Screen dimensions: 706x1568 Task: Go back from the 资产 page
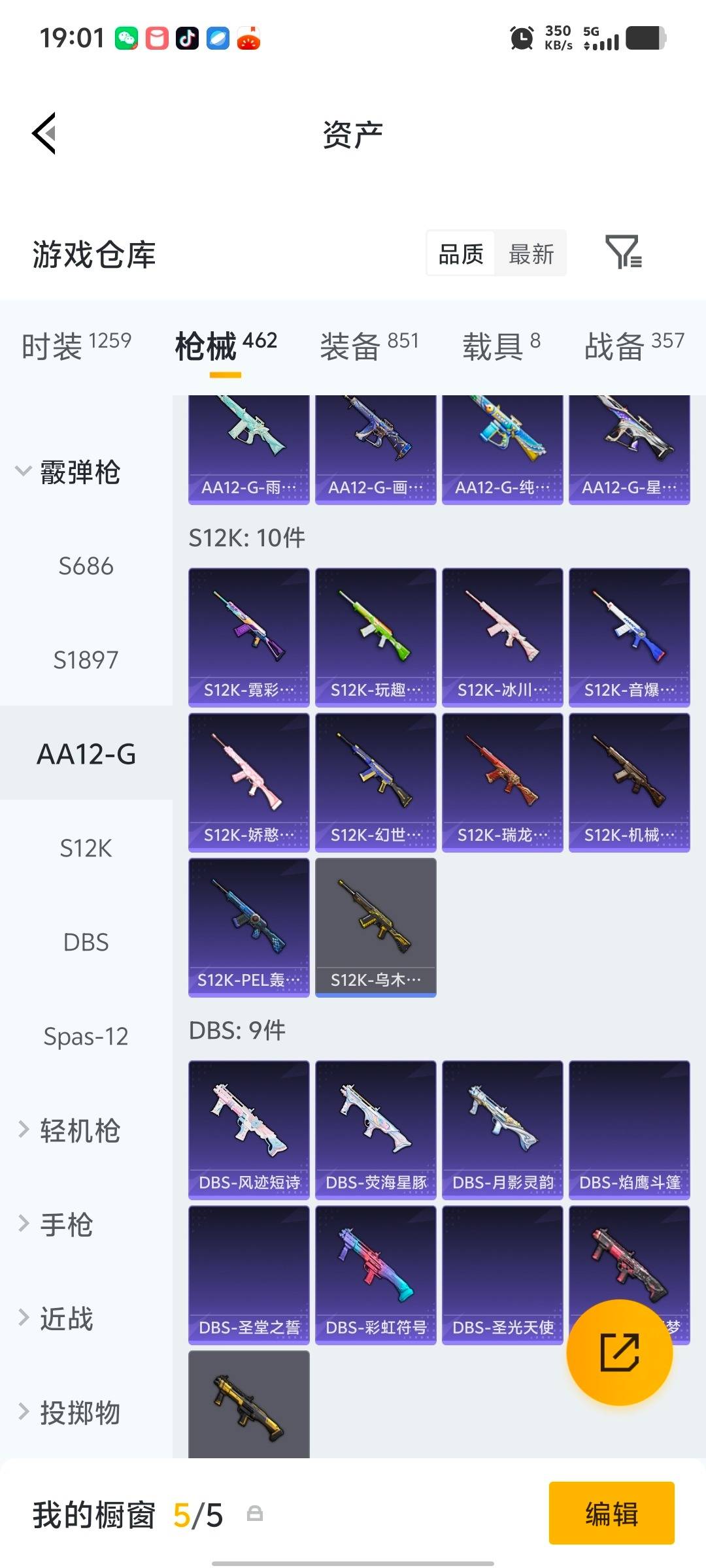click(x=44, y=133)
